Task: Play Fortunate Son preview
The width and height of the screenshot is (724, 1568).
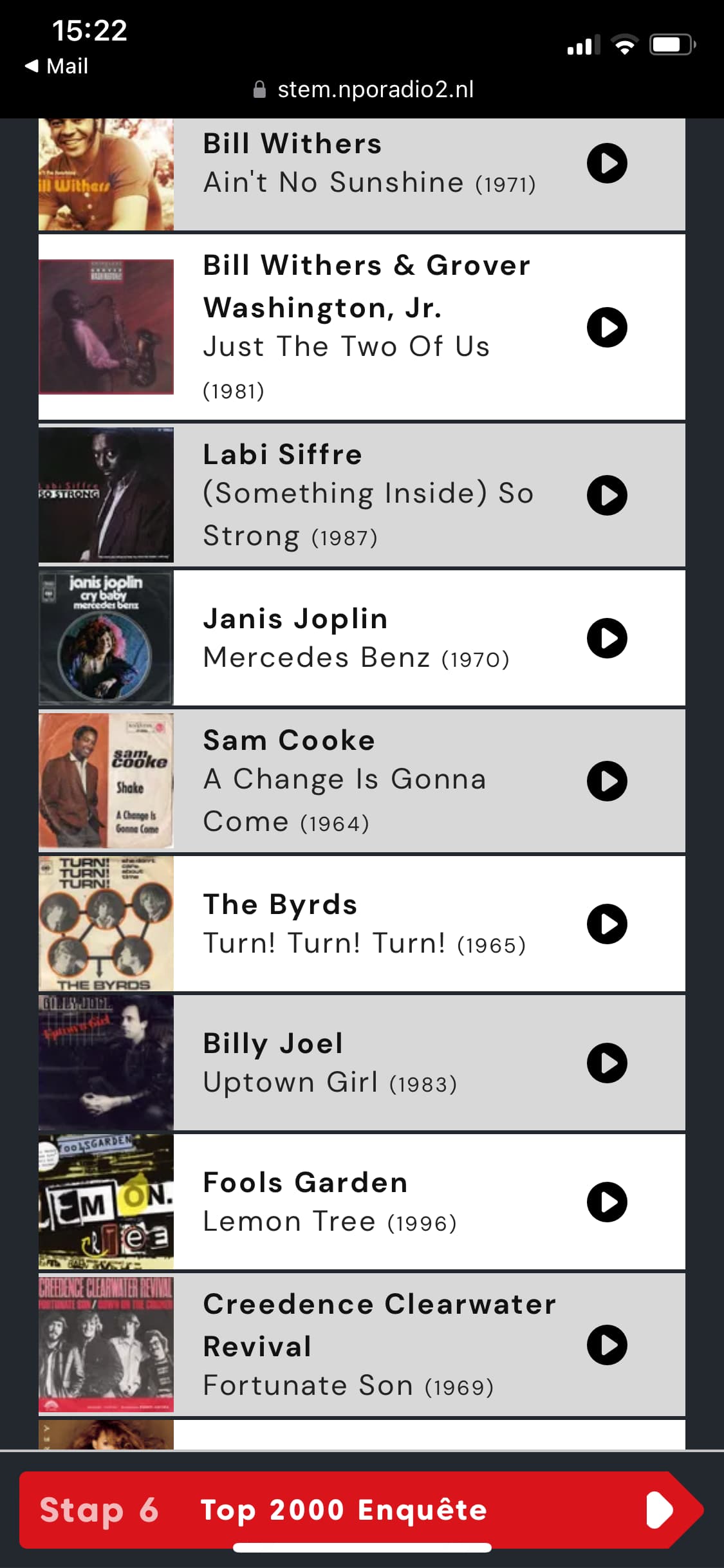Action: pyautogui.click(x=607, y=1345)
